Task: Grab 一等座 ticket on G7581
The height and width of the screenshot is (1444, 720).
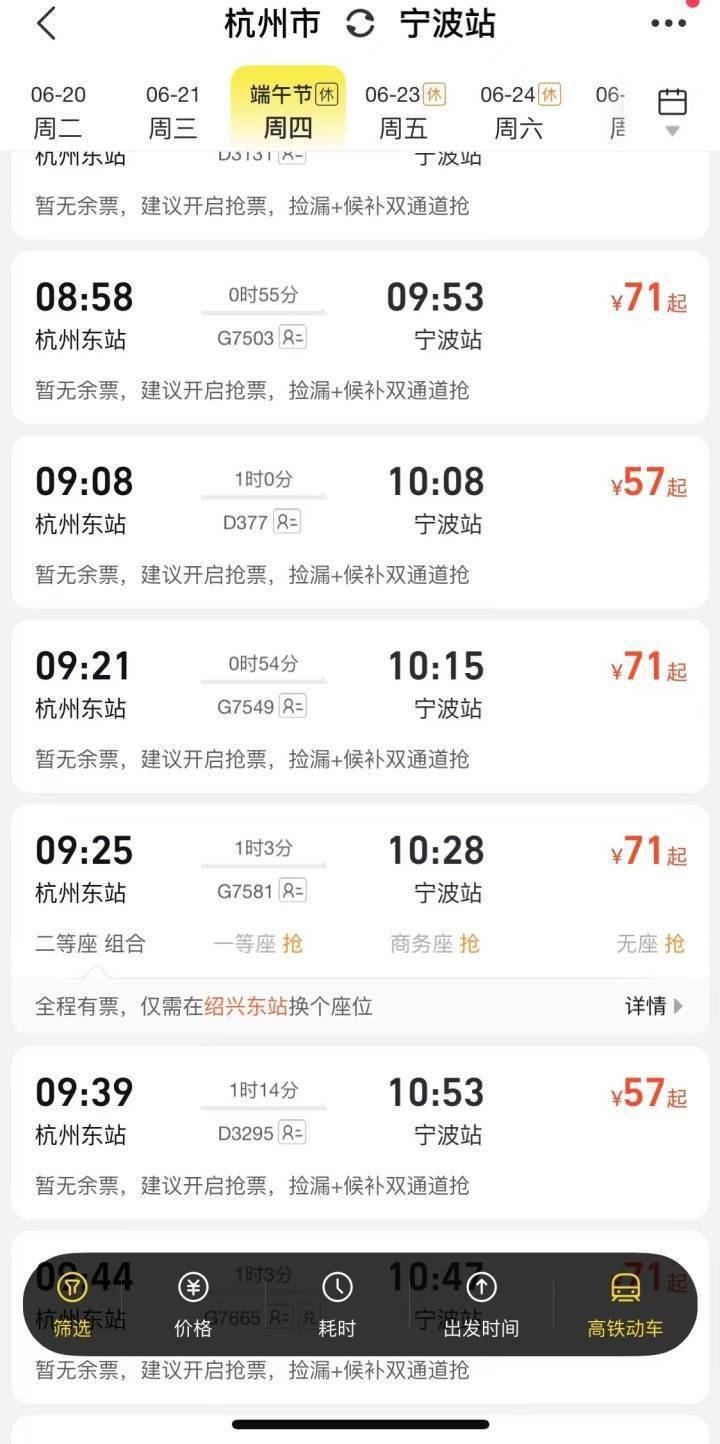Action: (x=258, y=943)
